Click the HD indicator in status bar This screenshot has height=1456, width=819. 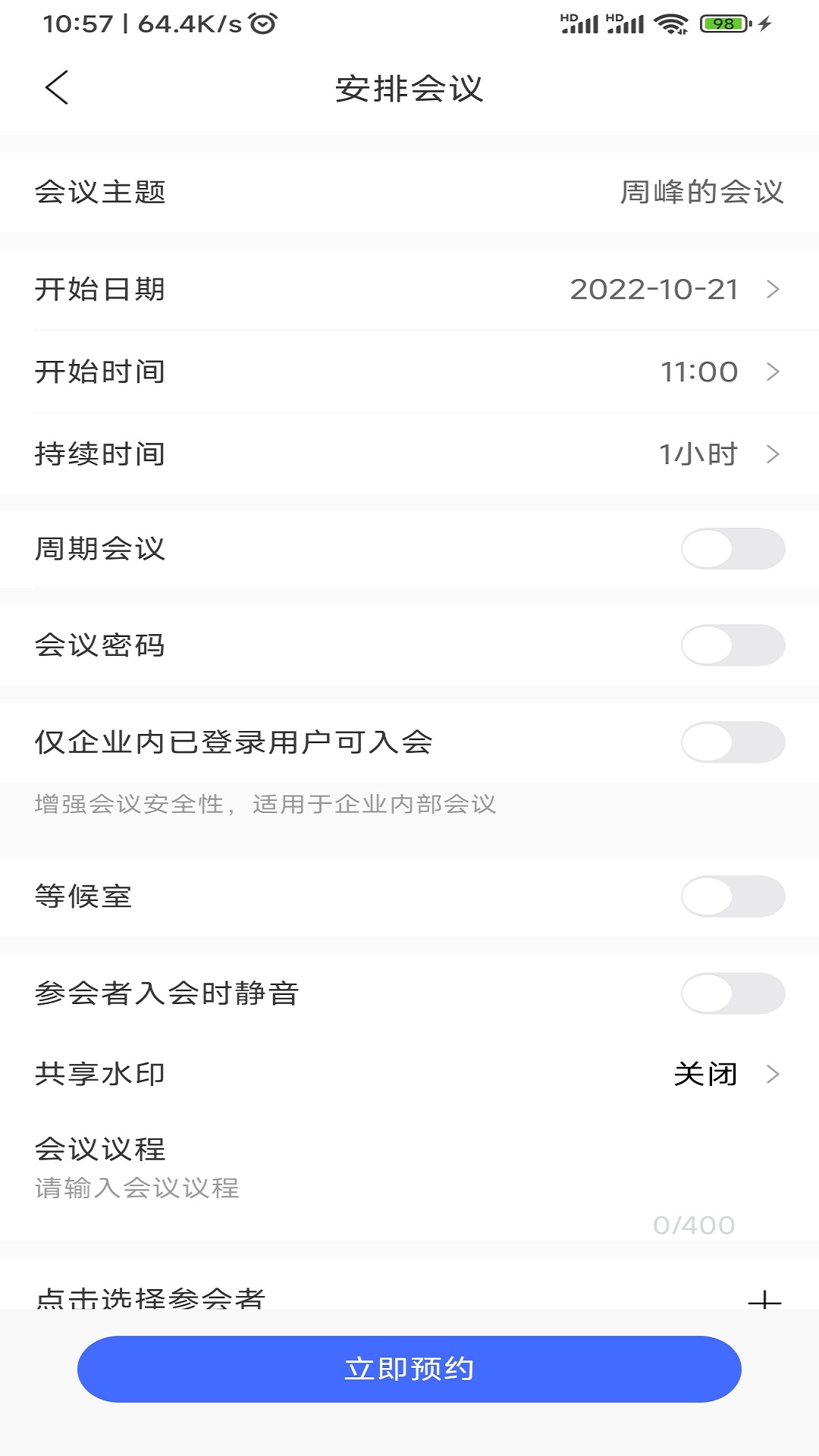[x=567, y=18]
